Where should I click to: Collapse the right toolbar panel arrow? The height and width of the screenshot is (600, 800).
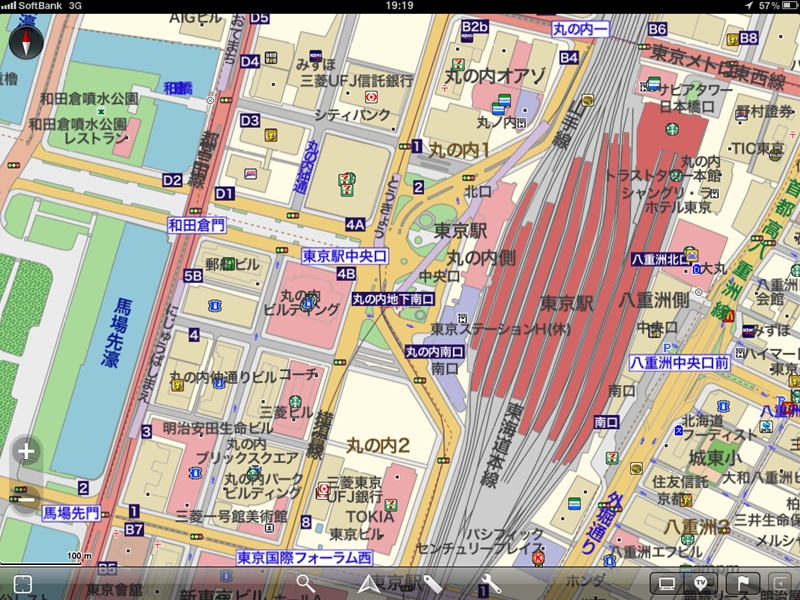pos(782,584)
